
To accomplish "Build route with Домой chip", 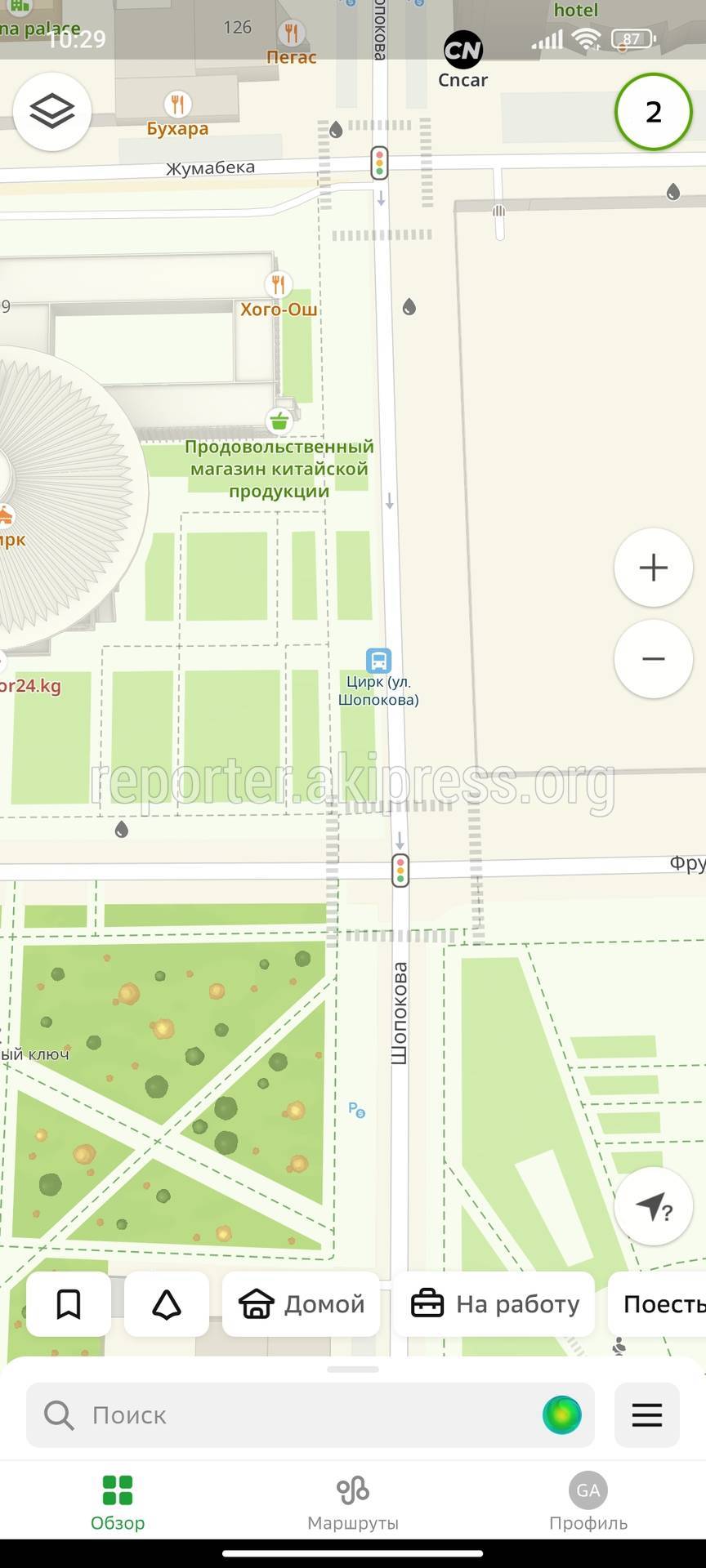I will (x=302, y=1304).
